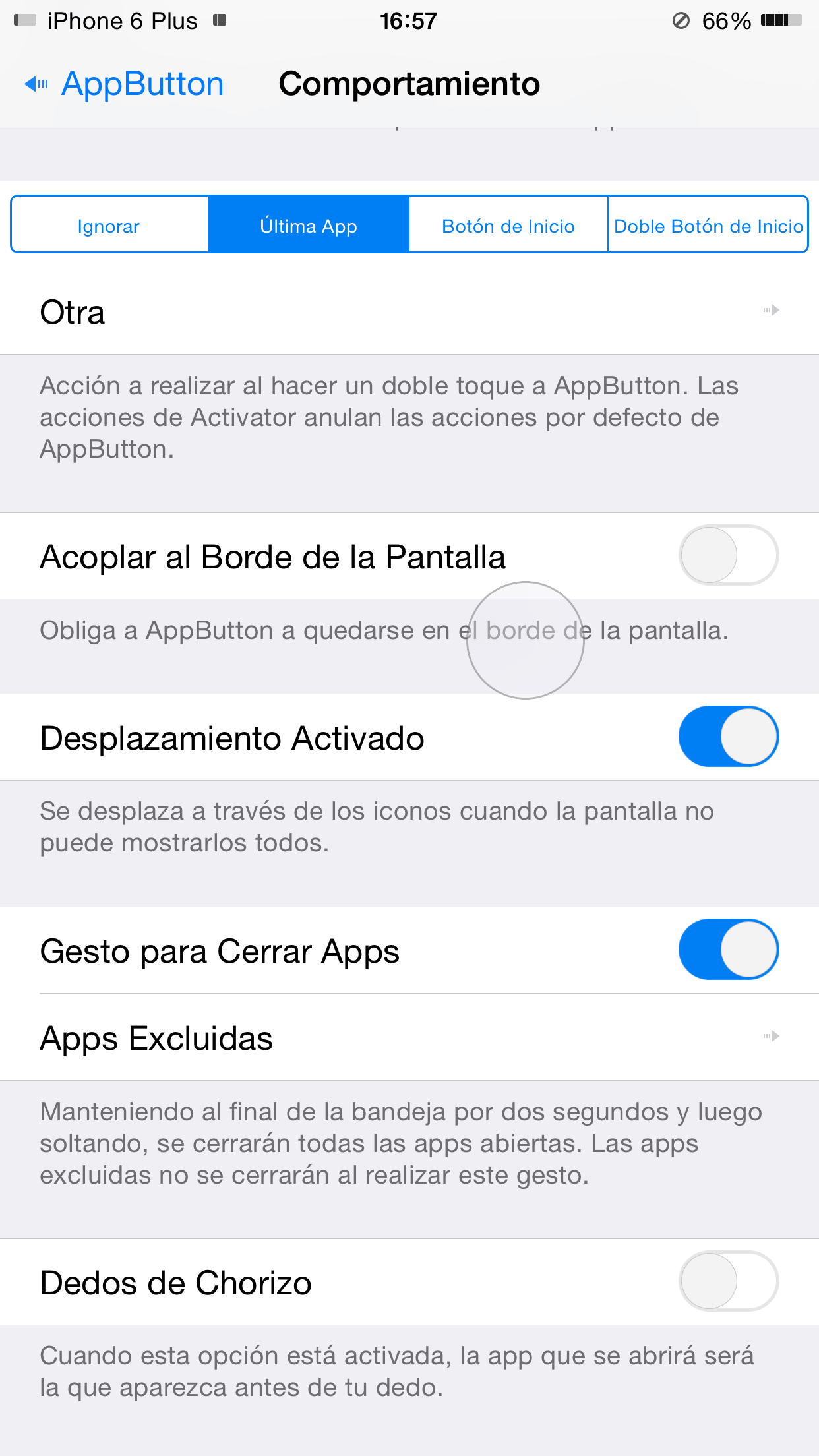
Task: Open Apps Excluidas list
Action: (409, 1037)
